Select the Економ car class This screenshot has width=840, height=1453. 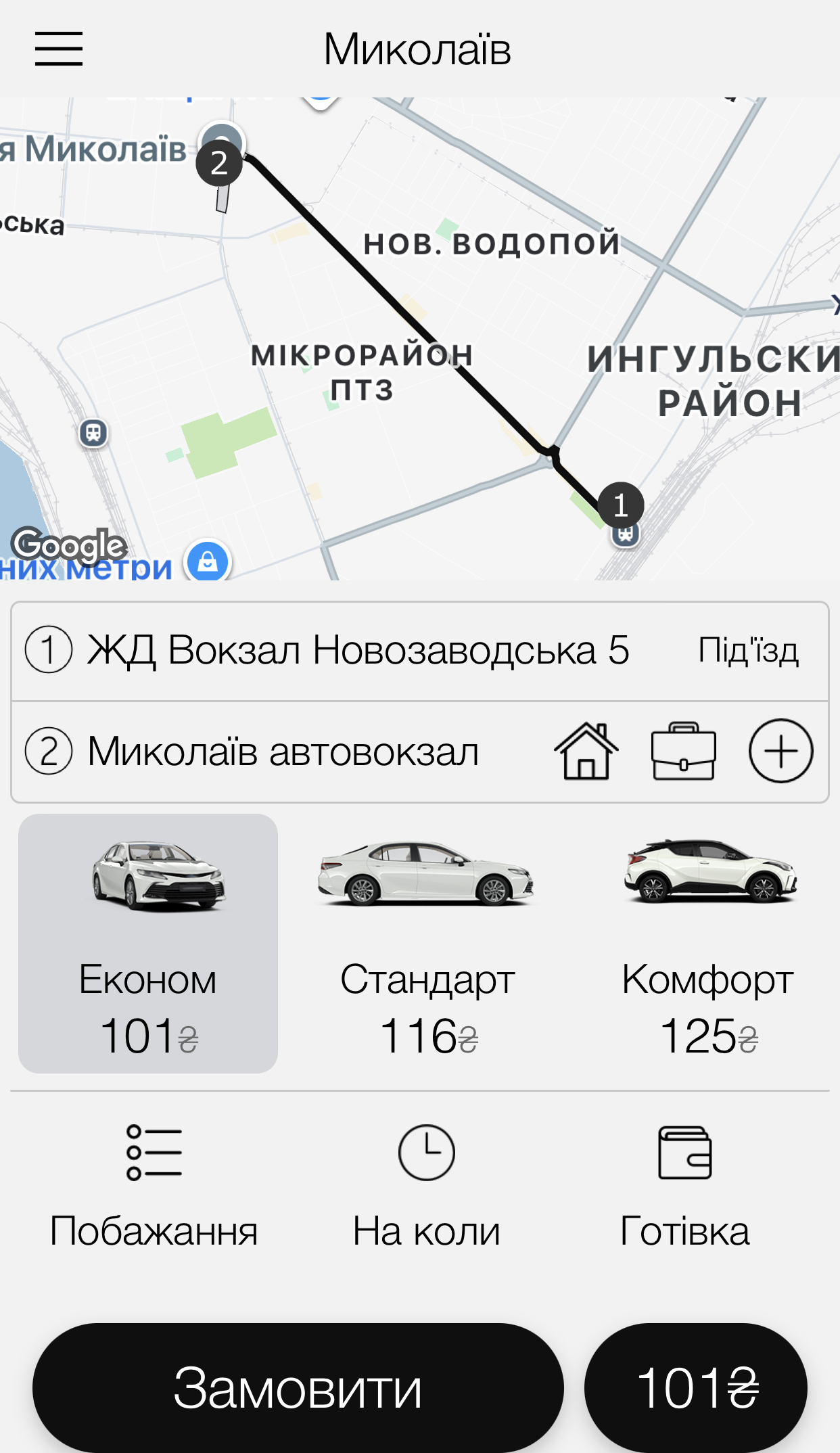pyautogui.click(x=148, y=943)
